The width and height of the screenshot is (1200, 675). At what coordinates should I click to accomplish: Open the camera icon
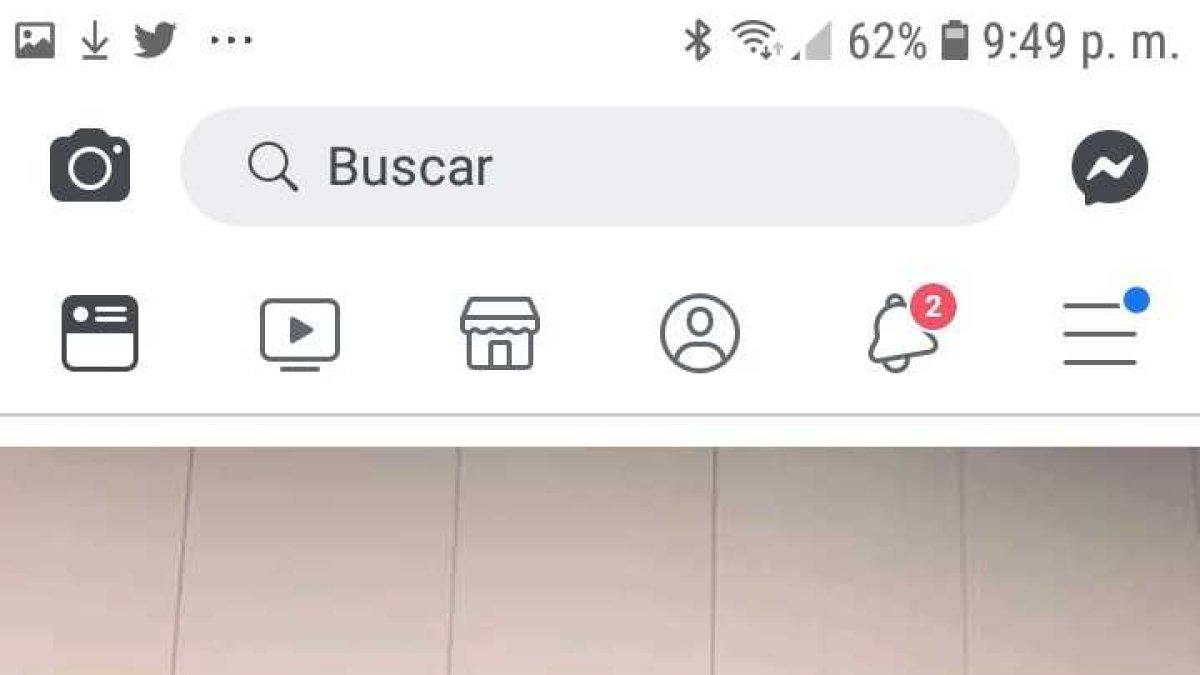point(90,166)
